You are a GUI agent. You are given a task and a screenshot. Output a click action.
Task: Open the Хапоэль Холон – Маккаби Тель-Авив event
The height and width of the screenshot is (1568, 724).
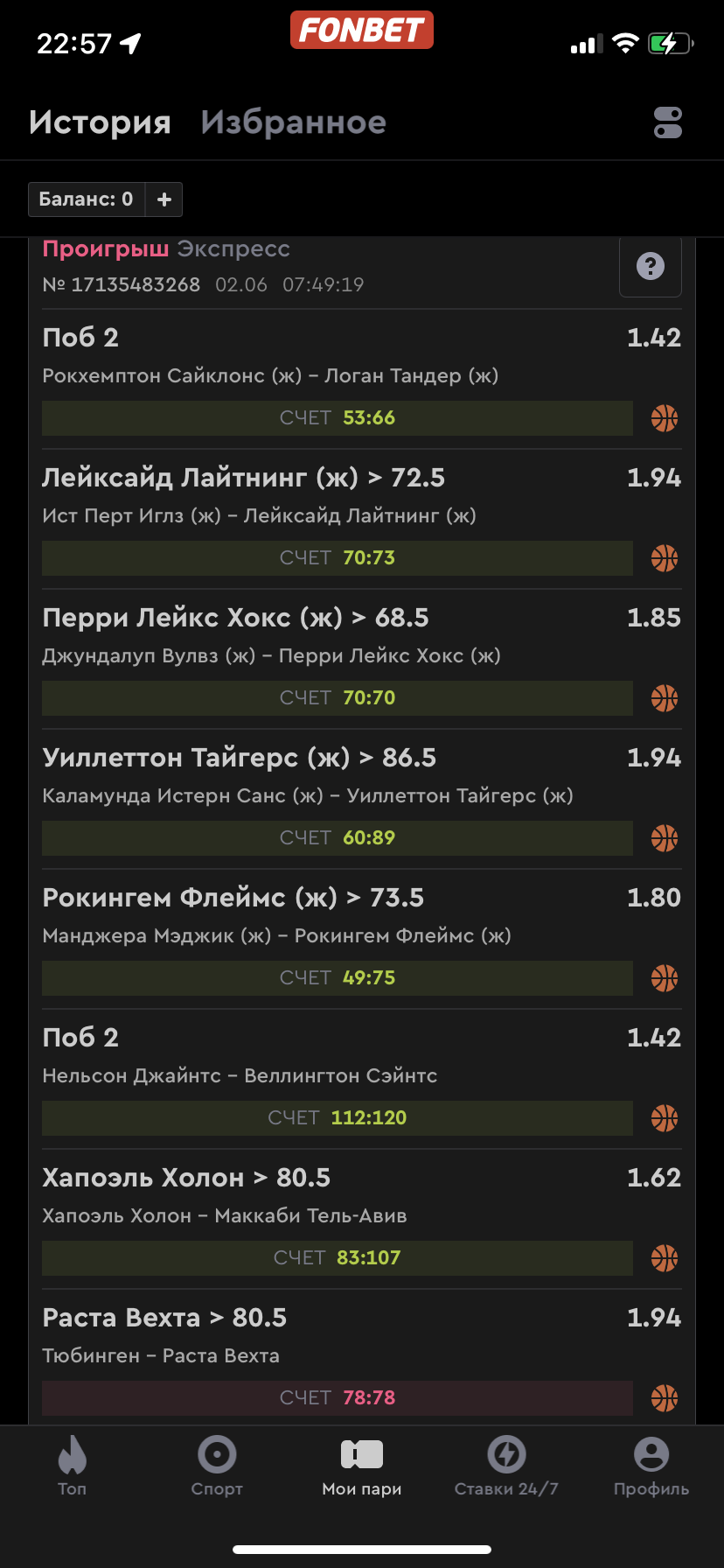coord(225,1215)
